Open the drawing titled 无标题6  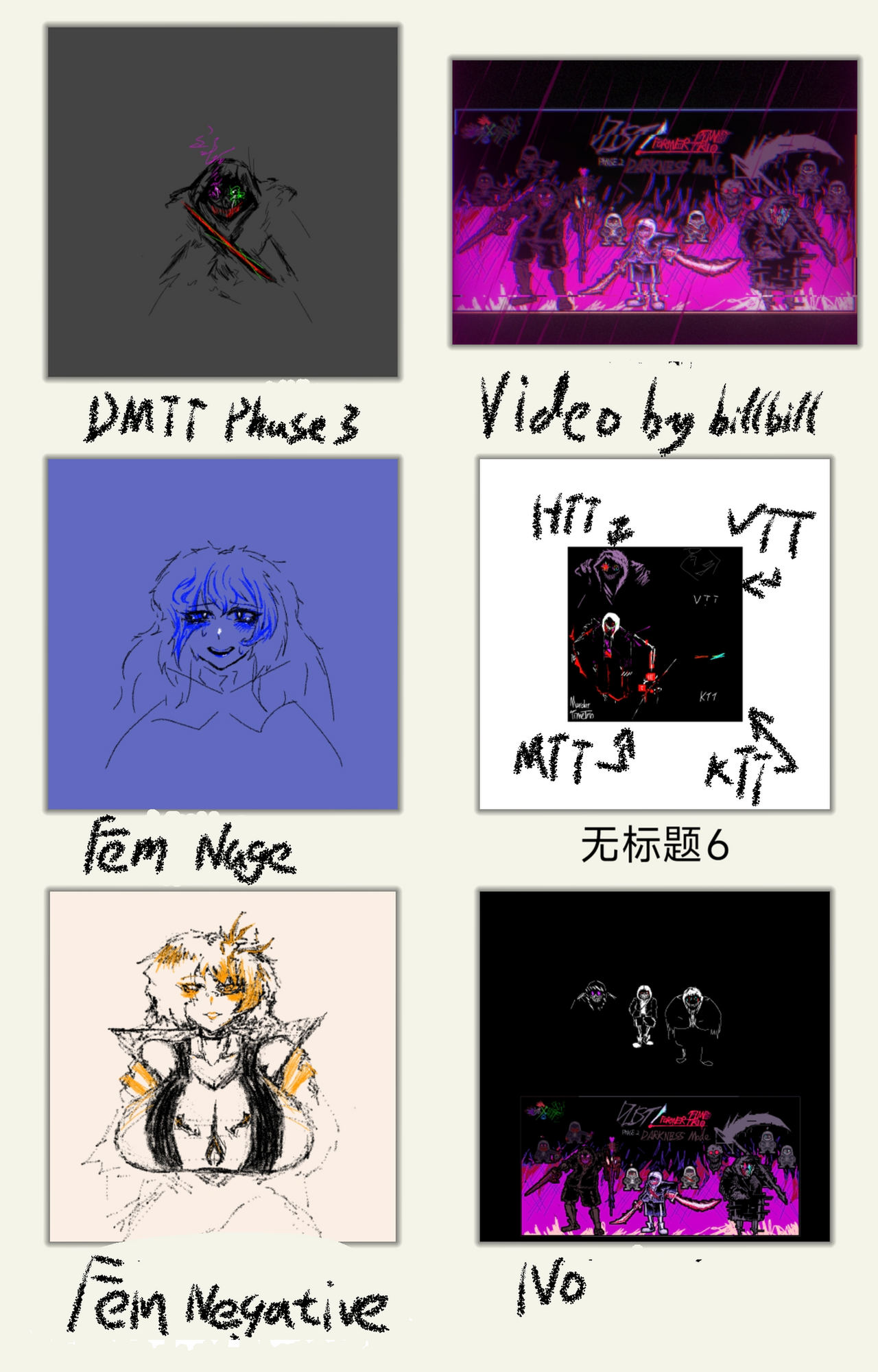pos(654,635)
